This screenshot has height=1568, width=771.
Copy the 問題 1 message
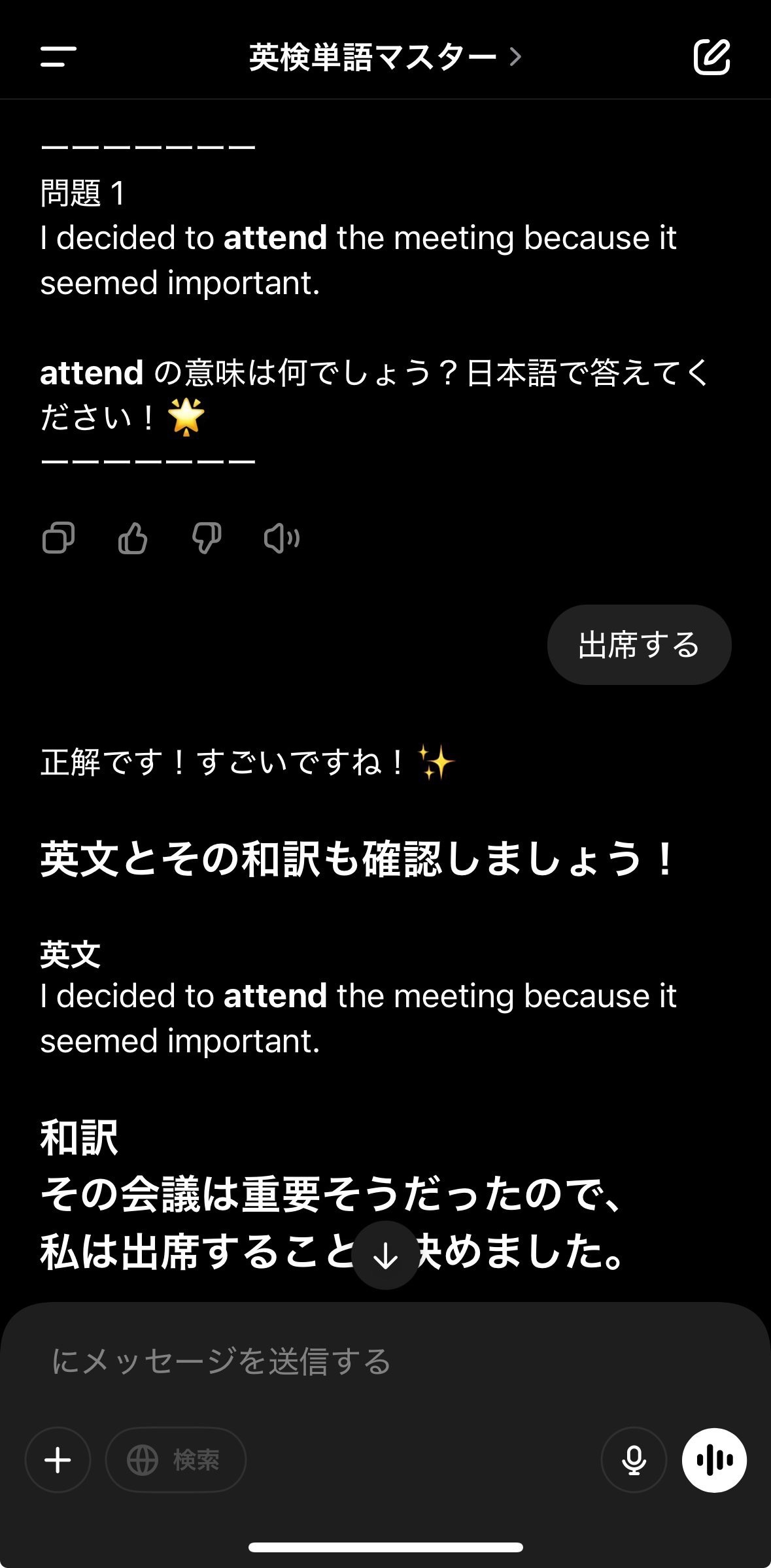[x=58, y=539]
